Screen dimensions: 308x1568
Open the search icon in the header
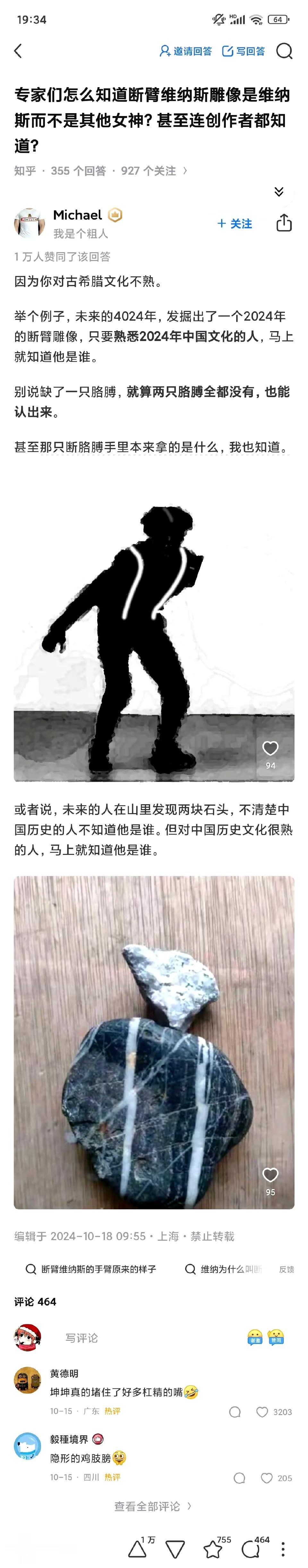tap(284, 51)
